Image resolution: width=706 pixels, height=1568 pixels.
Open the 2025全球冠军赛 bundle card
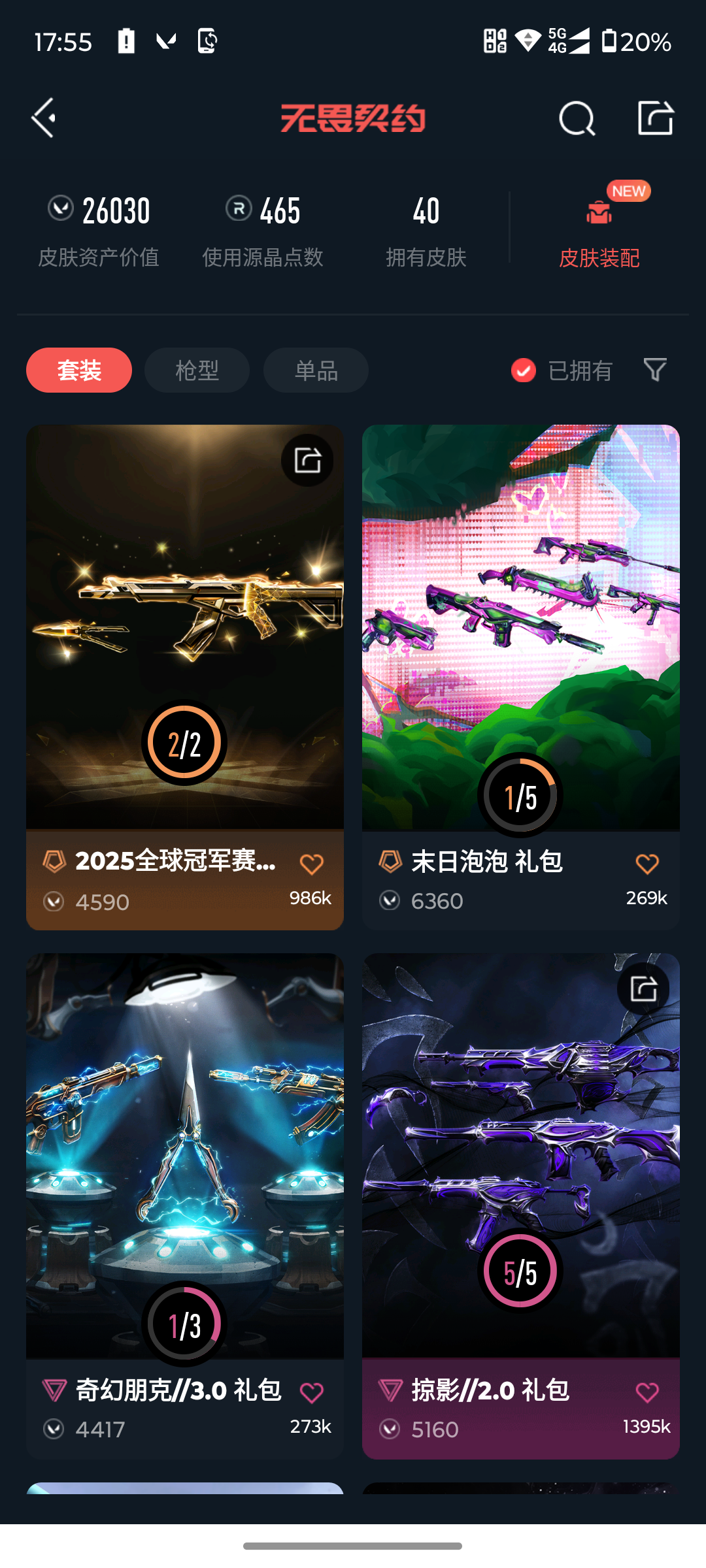(184, 627)
